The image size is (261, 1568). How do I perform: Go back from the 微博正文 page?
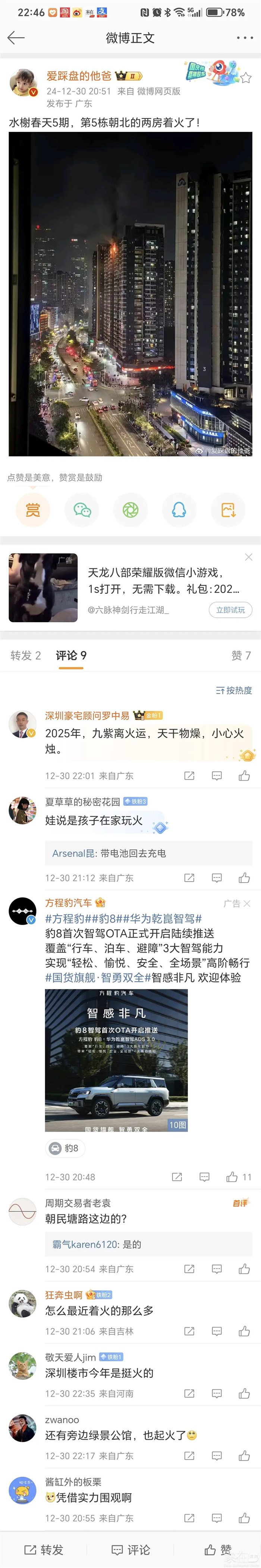pos(16,38)
